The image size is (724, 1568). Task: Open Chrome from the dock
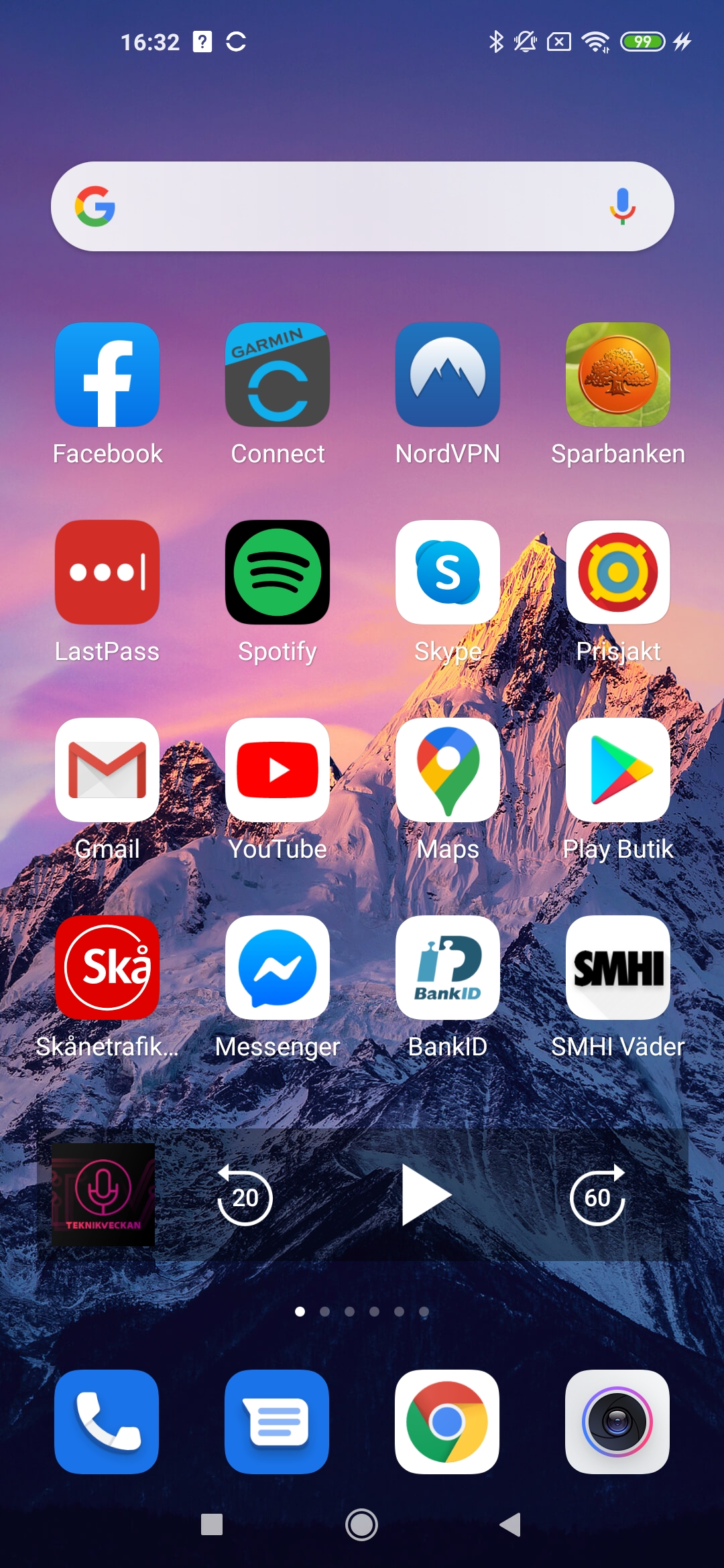pyautogui.click(x=447, y=1422)
